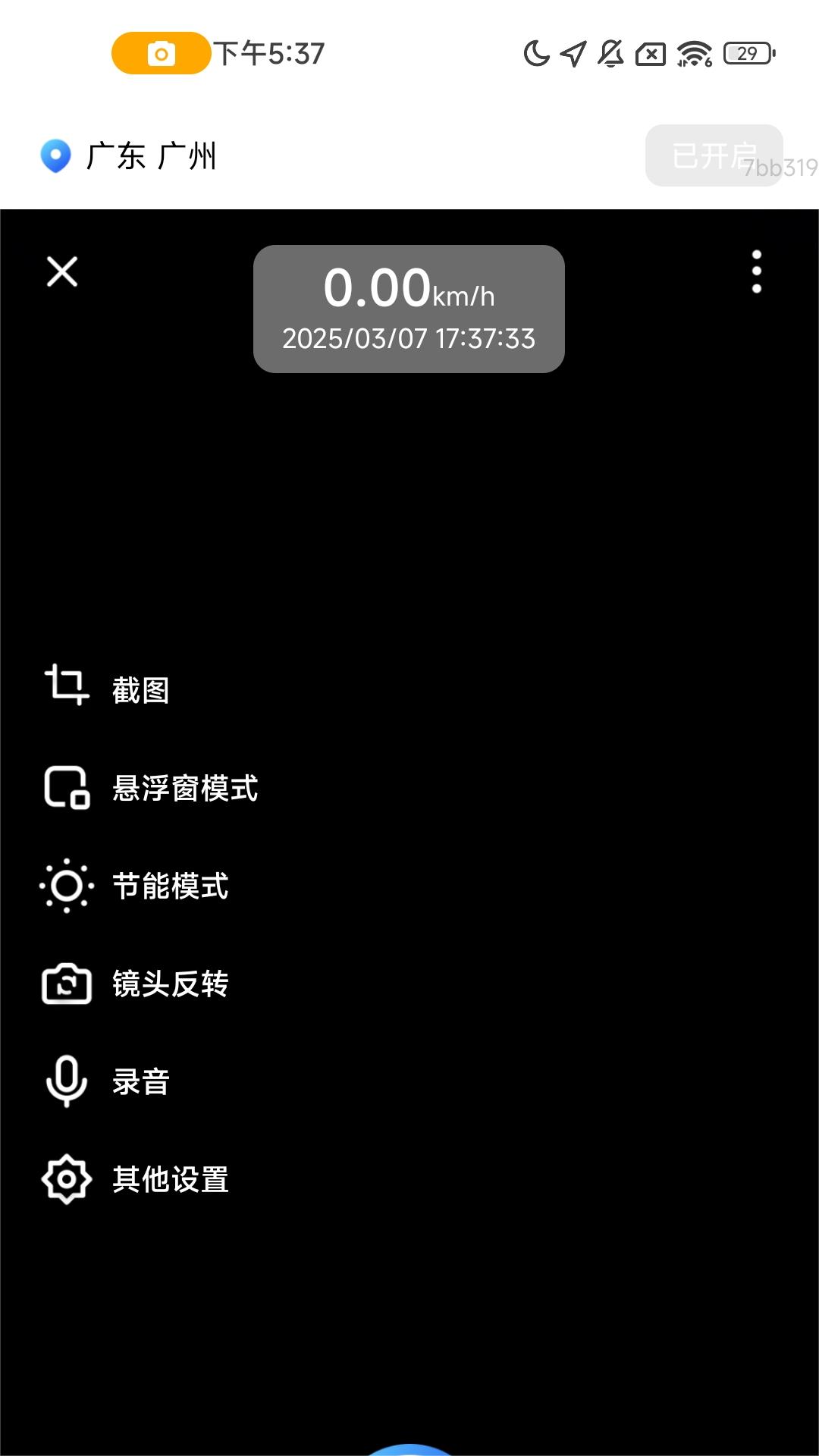Open 其他设置 other settings
This screenshot has height=1456, width=819.
coord(135,1179)
